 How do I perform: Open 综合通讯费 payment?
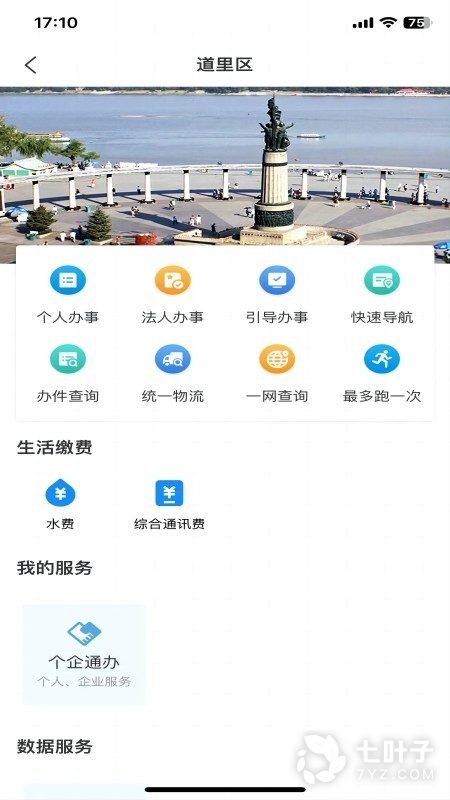tap(169, 504)
